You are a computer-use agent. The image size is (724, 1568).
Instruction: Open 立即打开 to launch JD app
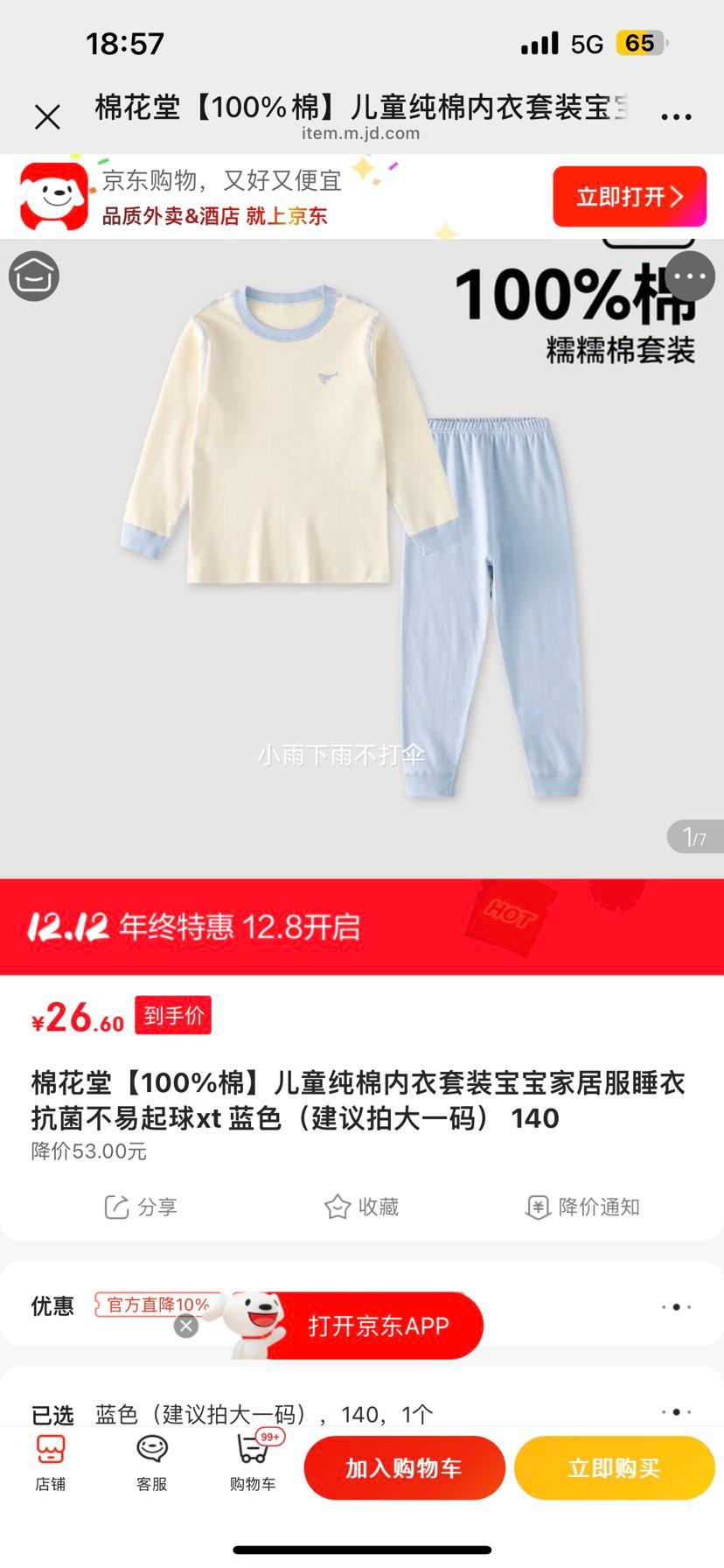tap(629, 197)
